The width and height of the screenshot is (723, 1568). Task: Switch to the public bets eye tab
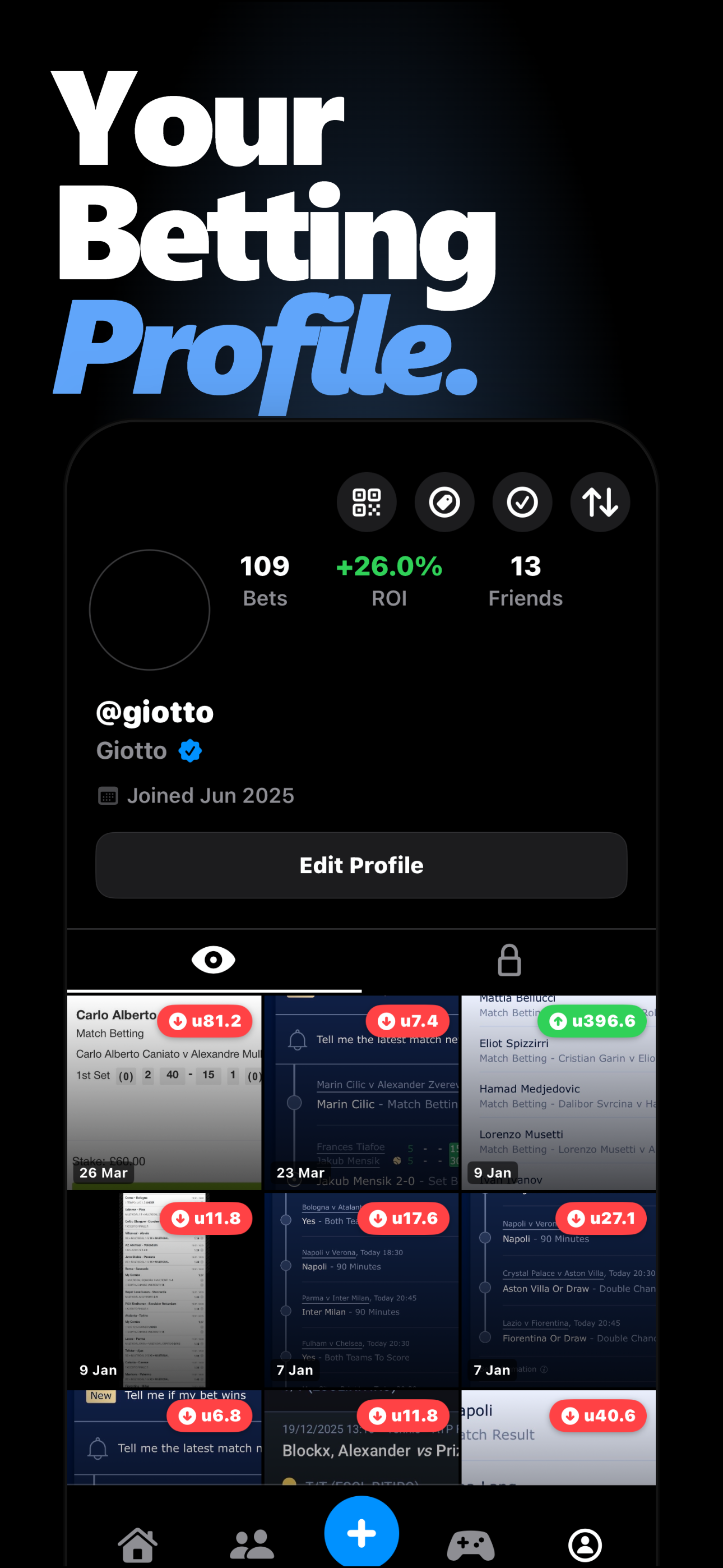[213, 960]
